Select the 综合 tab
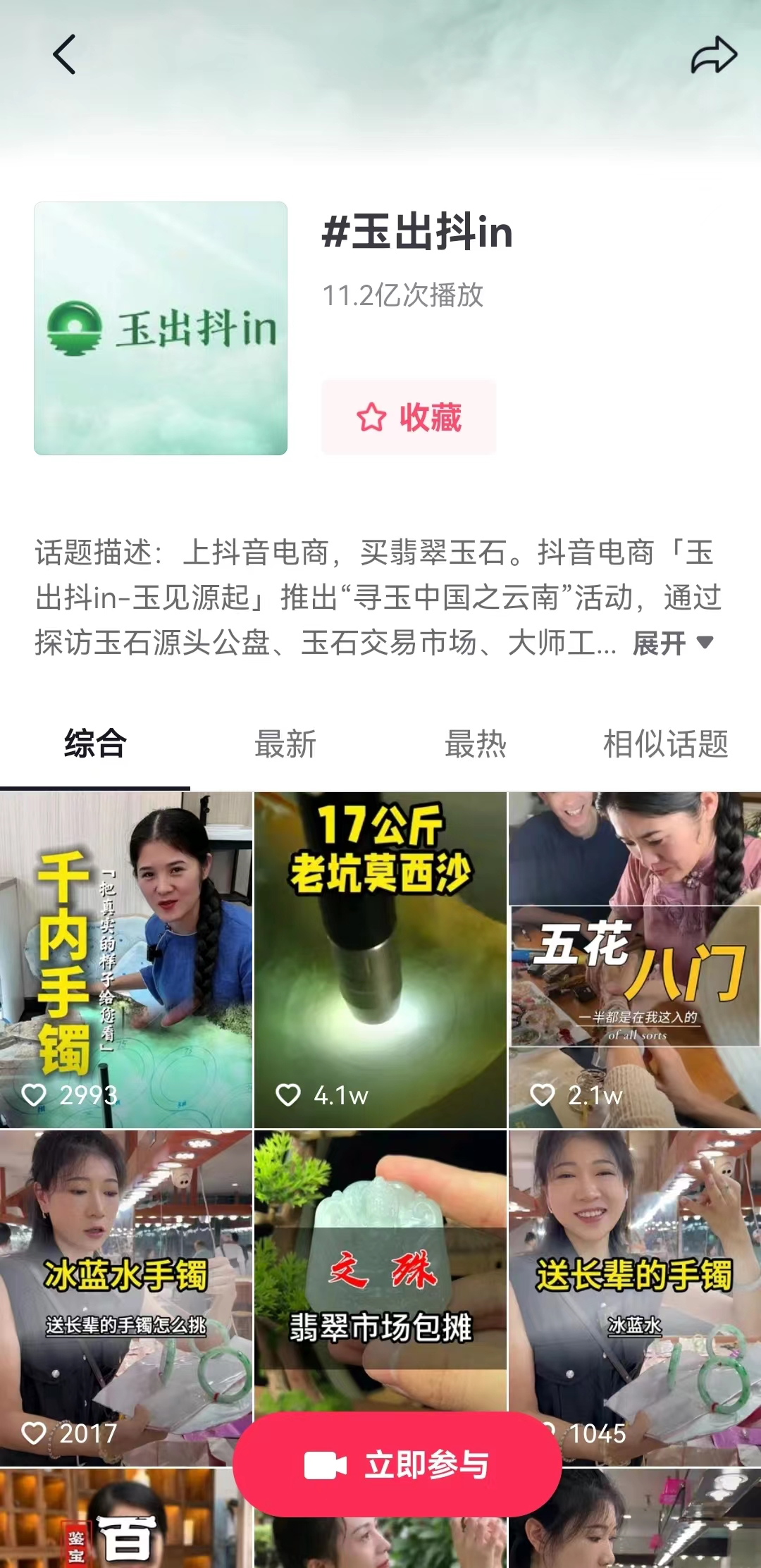The image size is (761, 1568). [95, 744]
